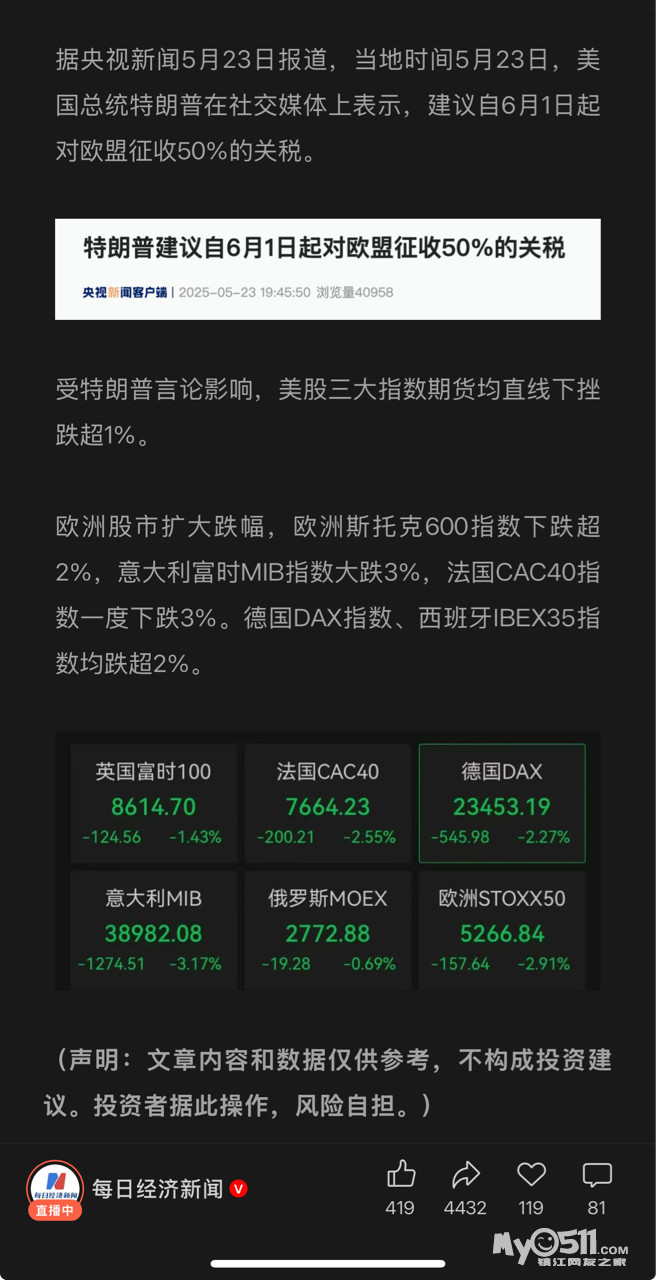
Task: Enlarge the European stock indices chart
Action: [x=327, y=861]
